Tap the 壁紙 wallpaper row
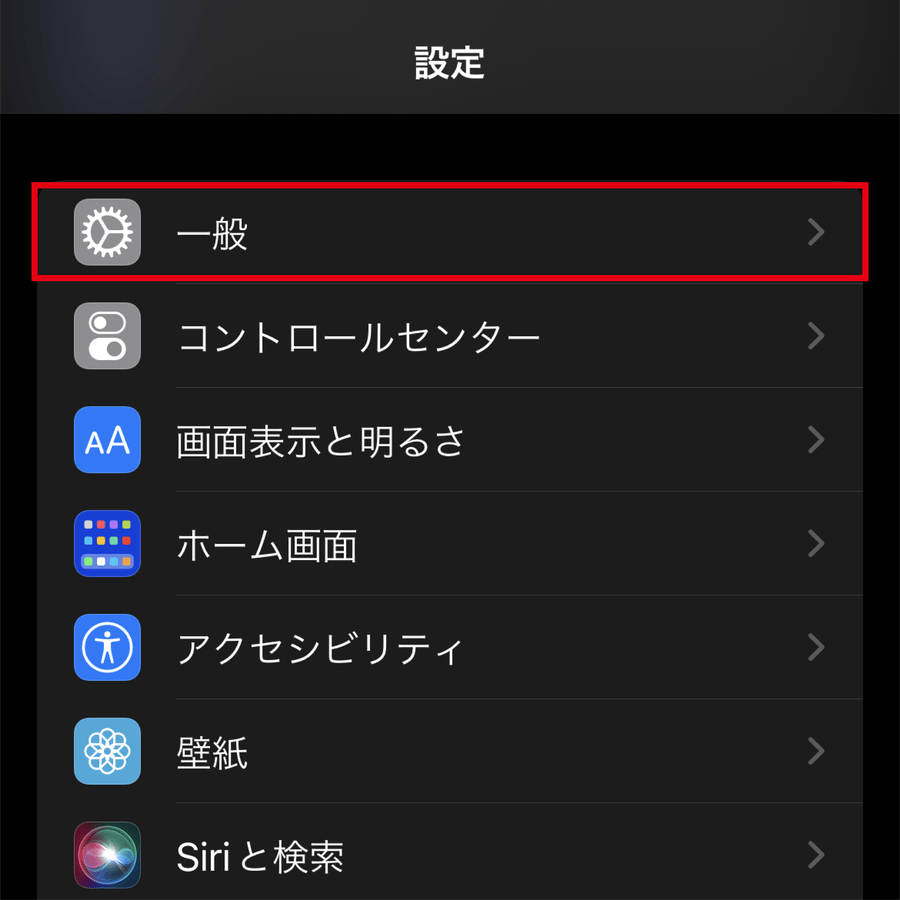The height and width of the screenshot is (900, 900). [450, 752]
